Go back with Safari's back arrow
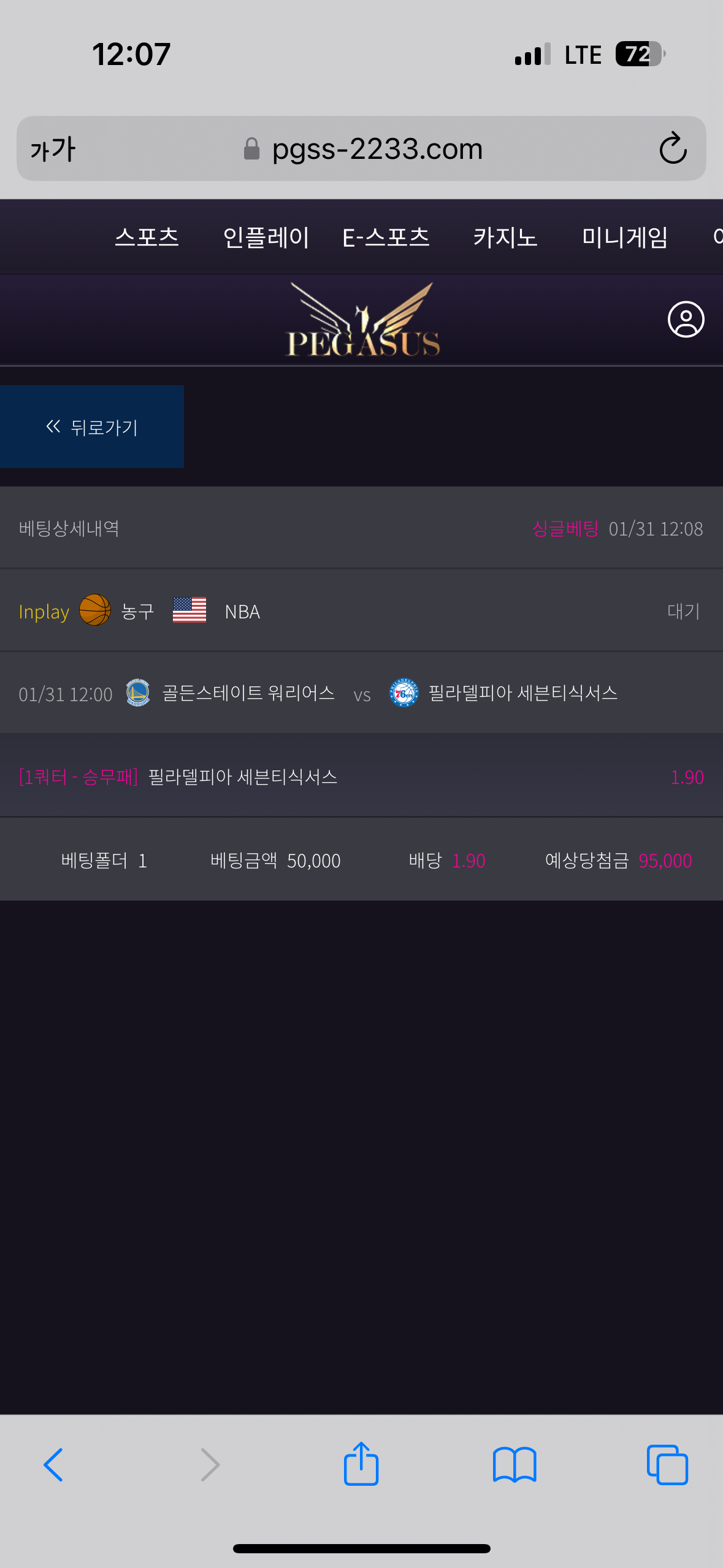Viewport: 723px width, 1568px height. 53,1465
